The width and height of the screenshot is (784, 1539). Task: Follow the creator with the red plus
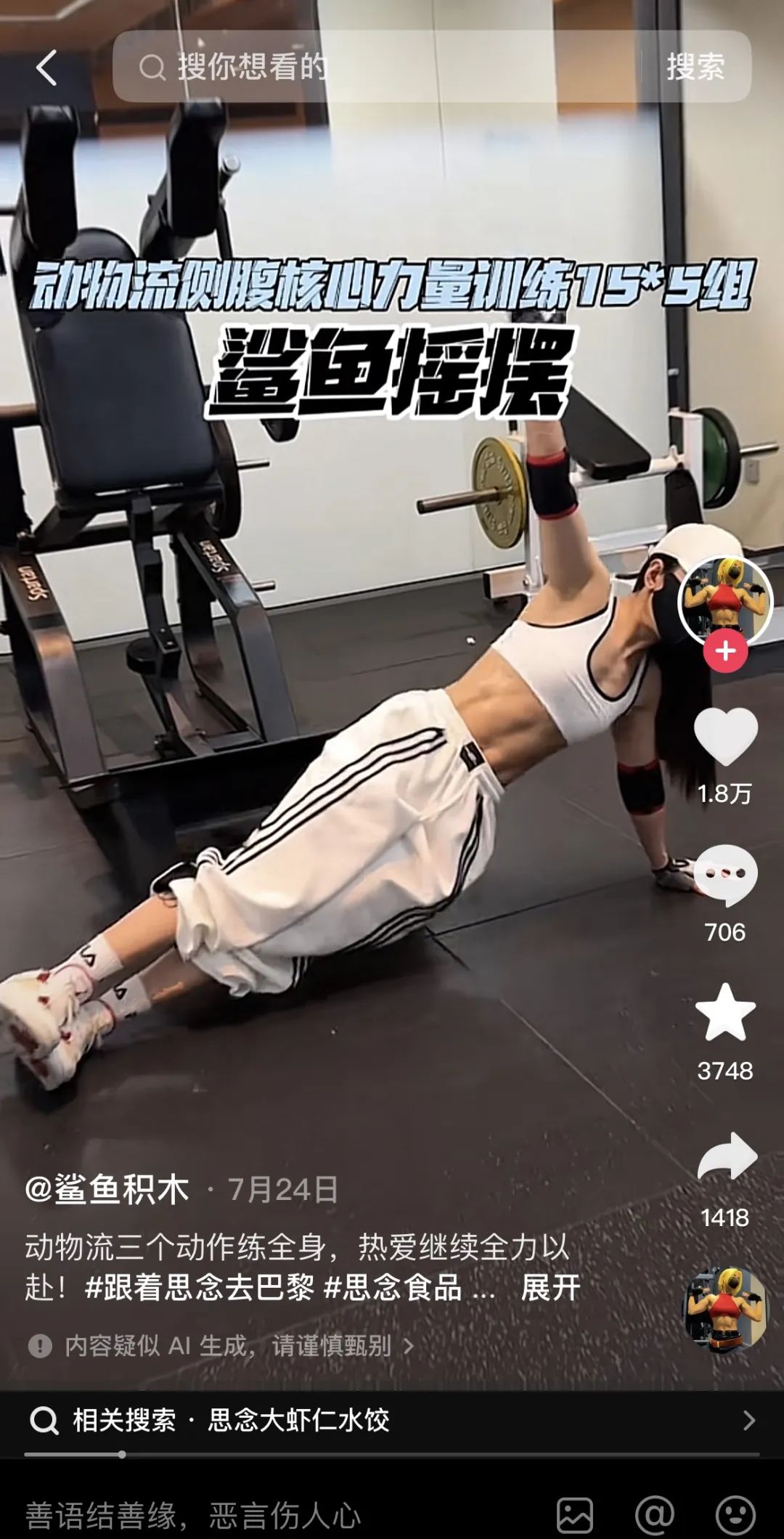[724, 651]
